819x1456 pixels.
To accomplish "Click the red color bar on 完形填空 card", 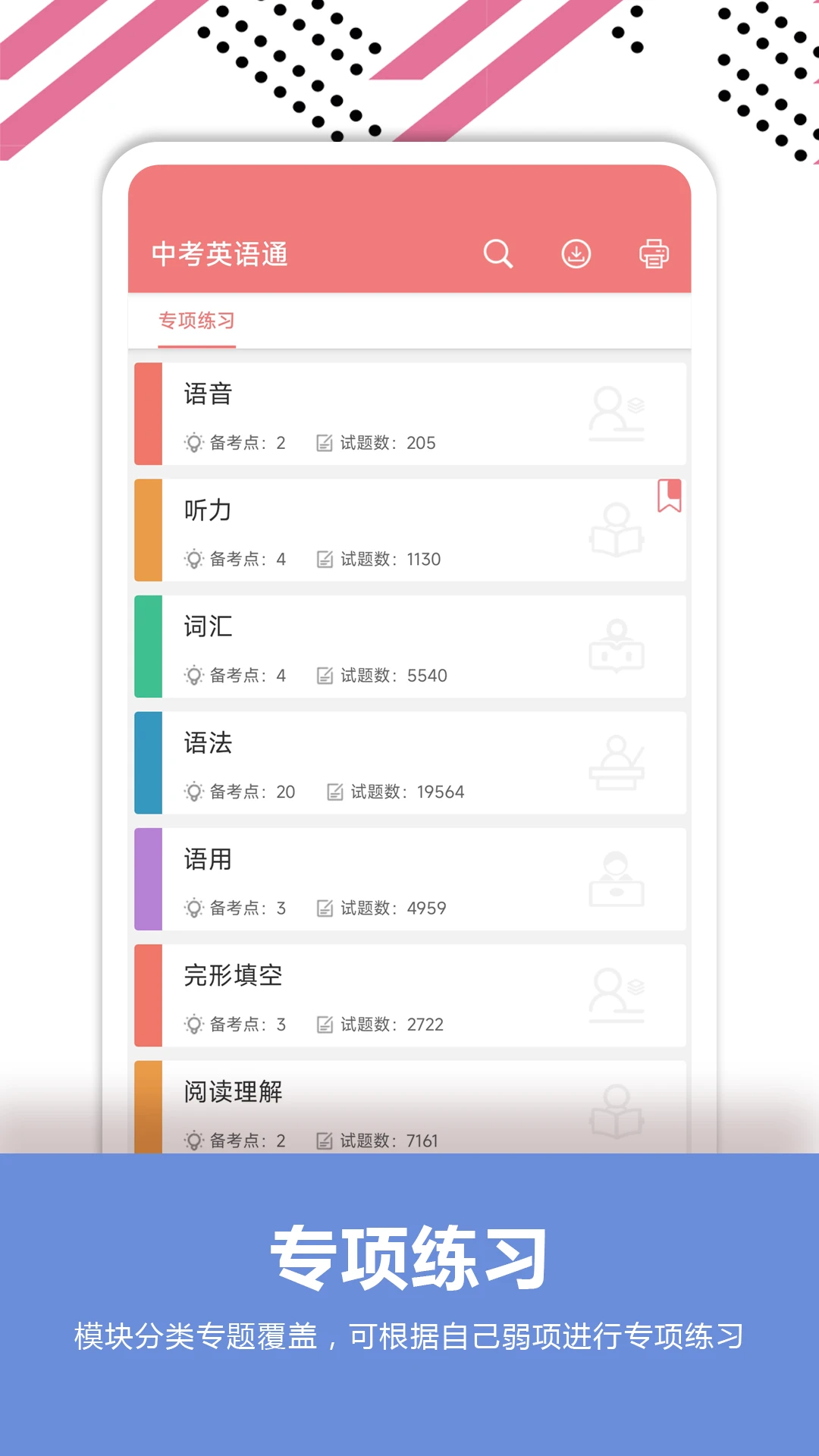I will (149, 996).
